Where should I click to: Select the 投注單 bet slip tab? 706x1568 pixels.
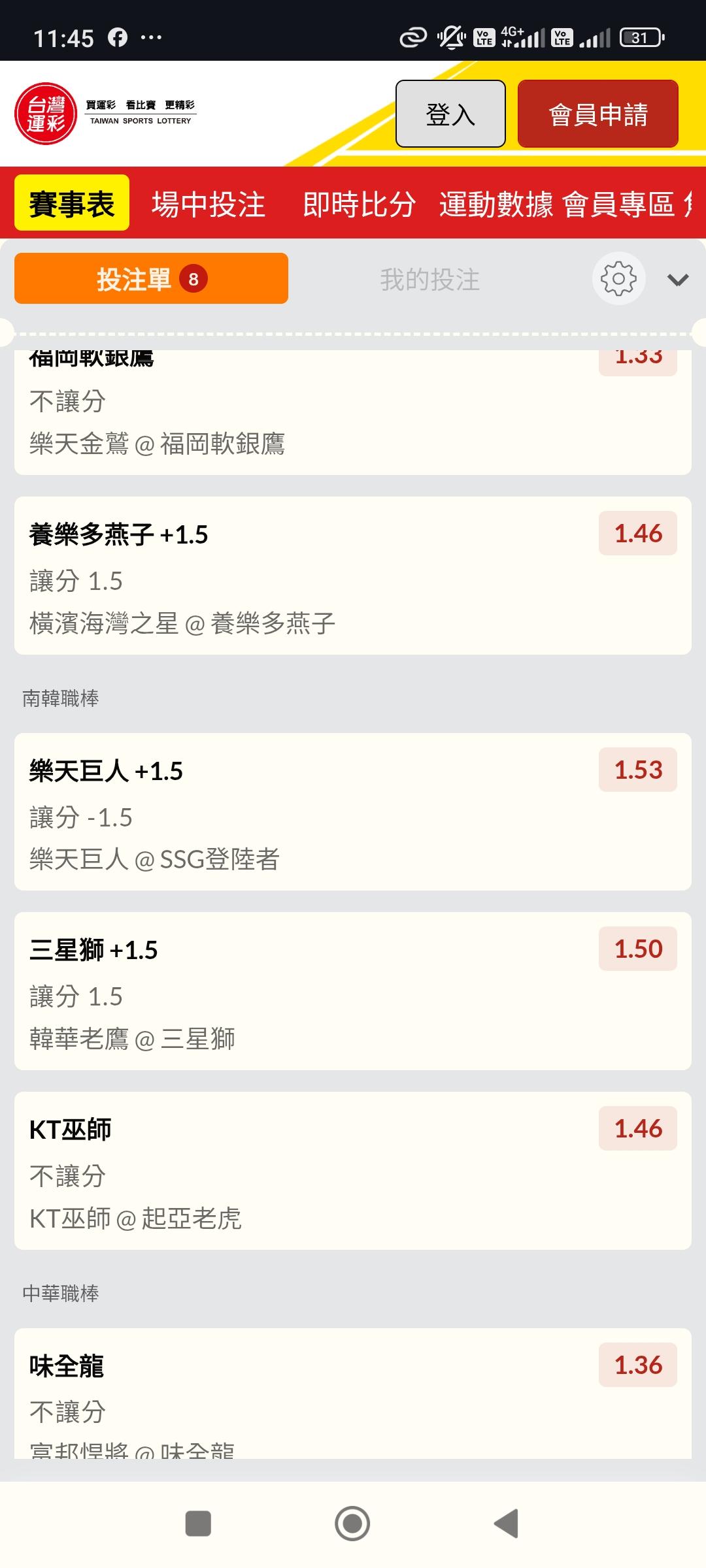pyautogui.click(x=151, y=278)
